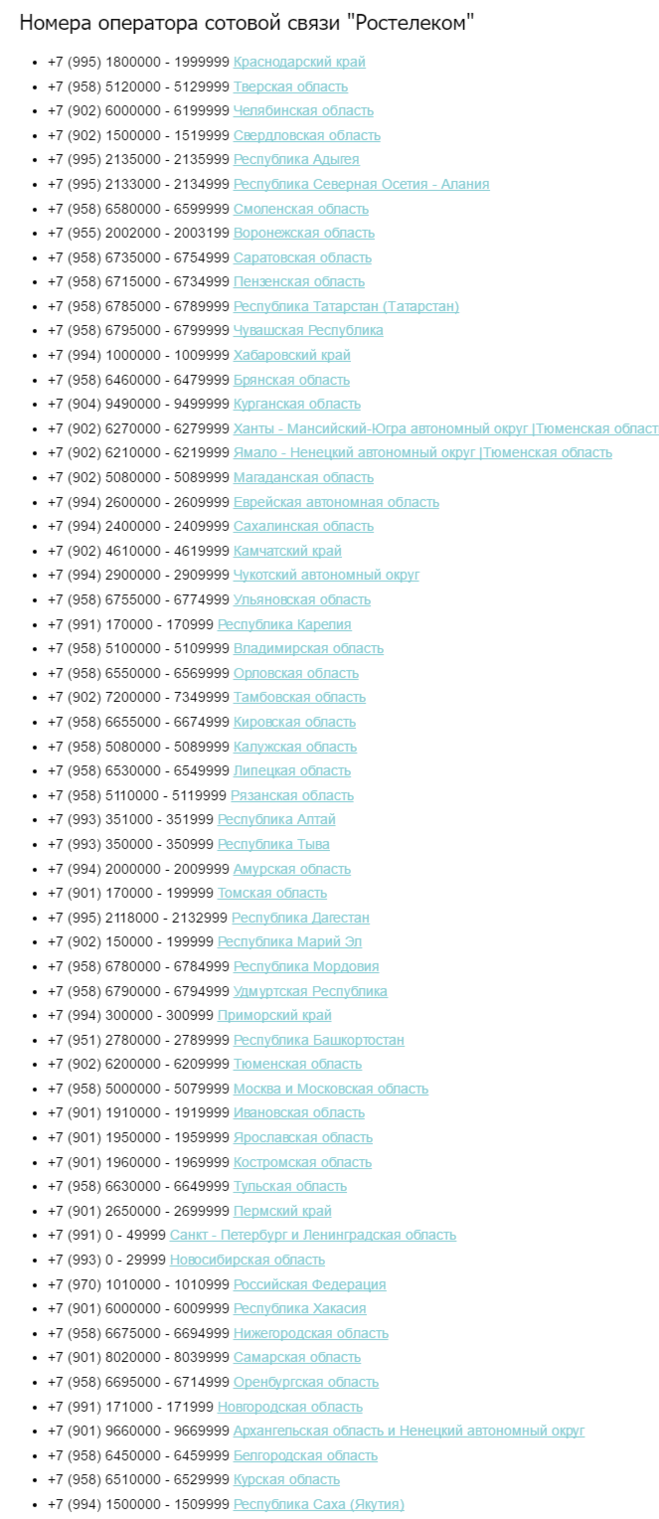Screen dimensions: 659x1519
Task: Select the Воронежская область link
Action: click(304, 233)
